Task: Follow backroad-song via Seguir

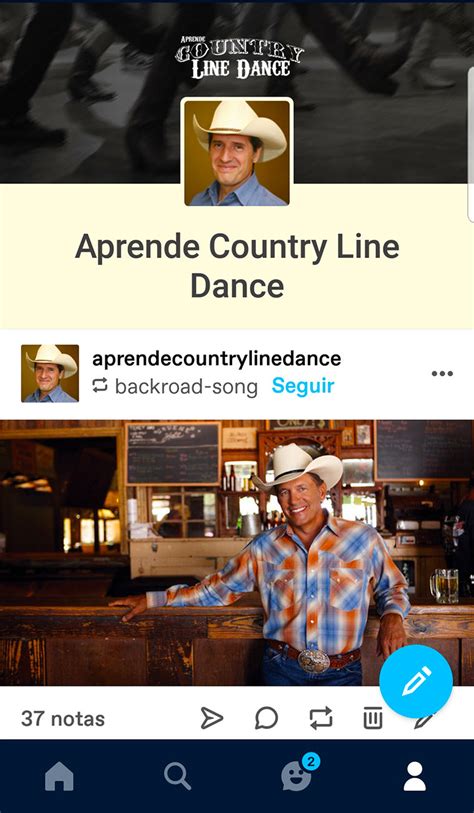Action: point(303,386)
